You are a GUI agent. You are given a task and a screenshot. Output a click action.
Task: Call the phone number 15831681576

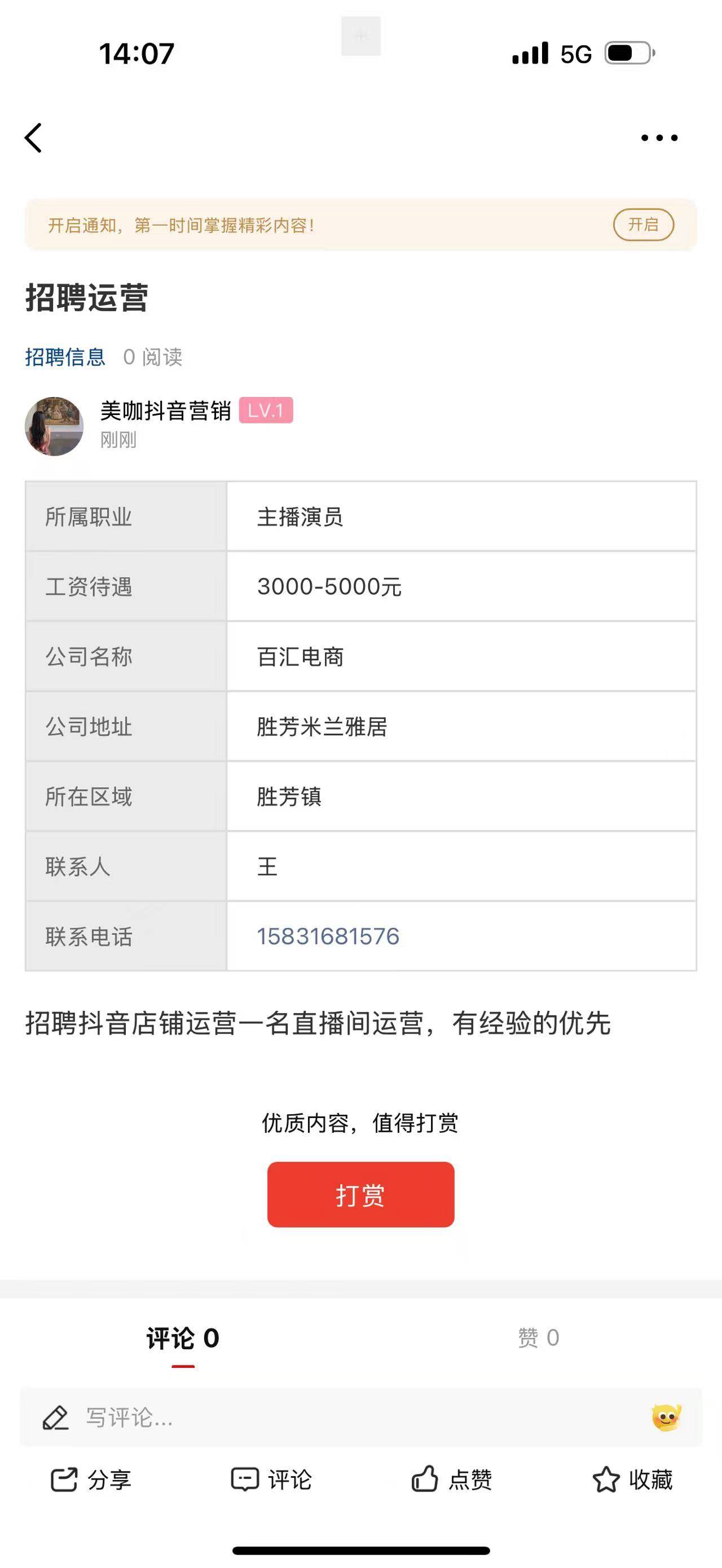click(328, 936)
